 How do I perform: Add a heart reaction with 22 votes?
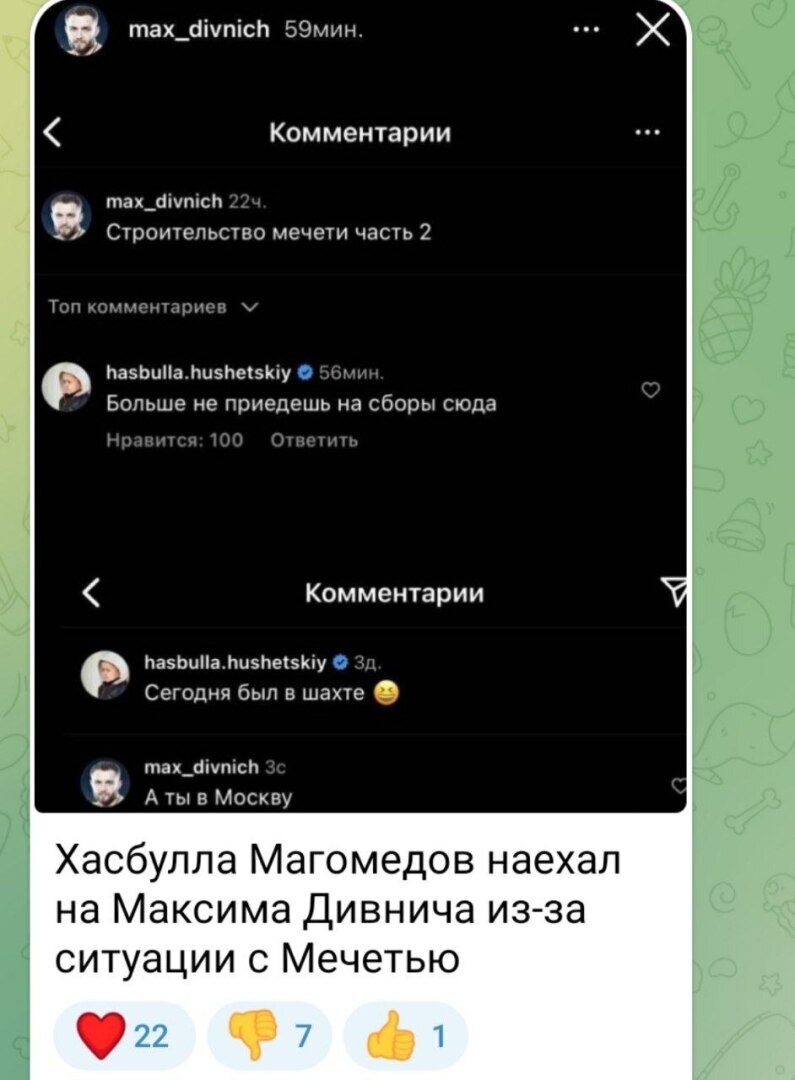[x=124, y=1037]
